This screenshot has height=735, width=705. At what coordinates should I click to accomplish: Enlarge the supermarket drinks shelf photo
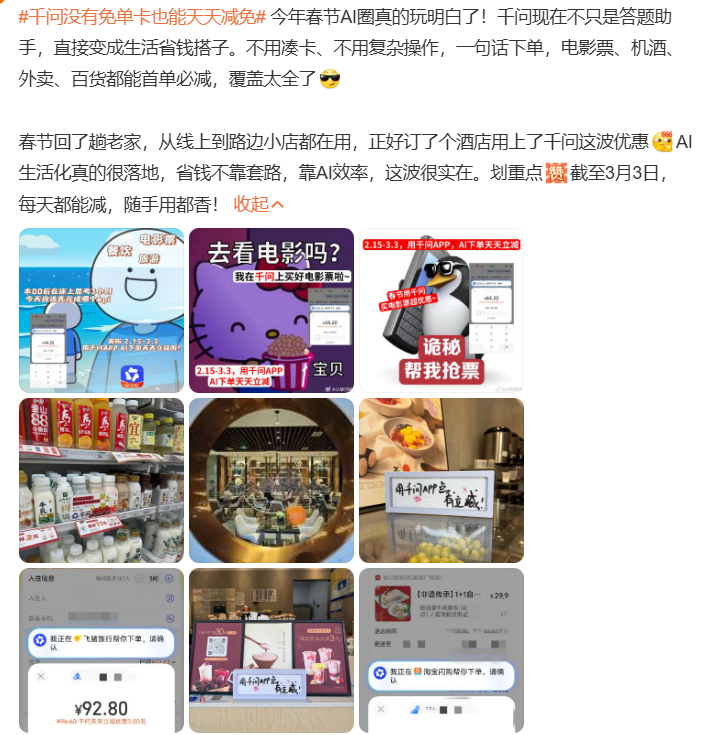[101, 480]
